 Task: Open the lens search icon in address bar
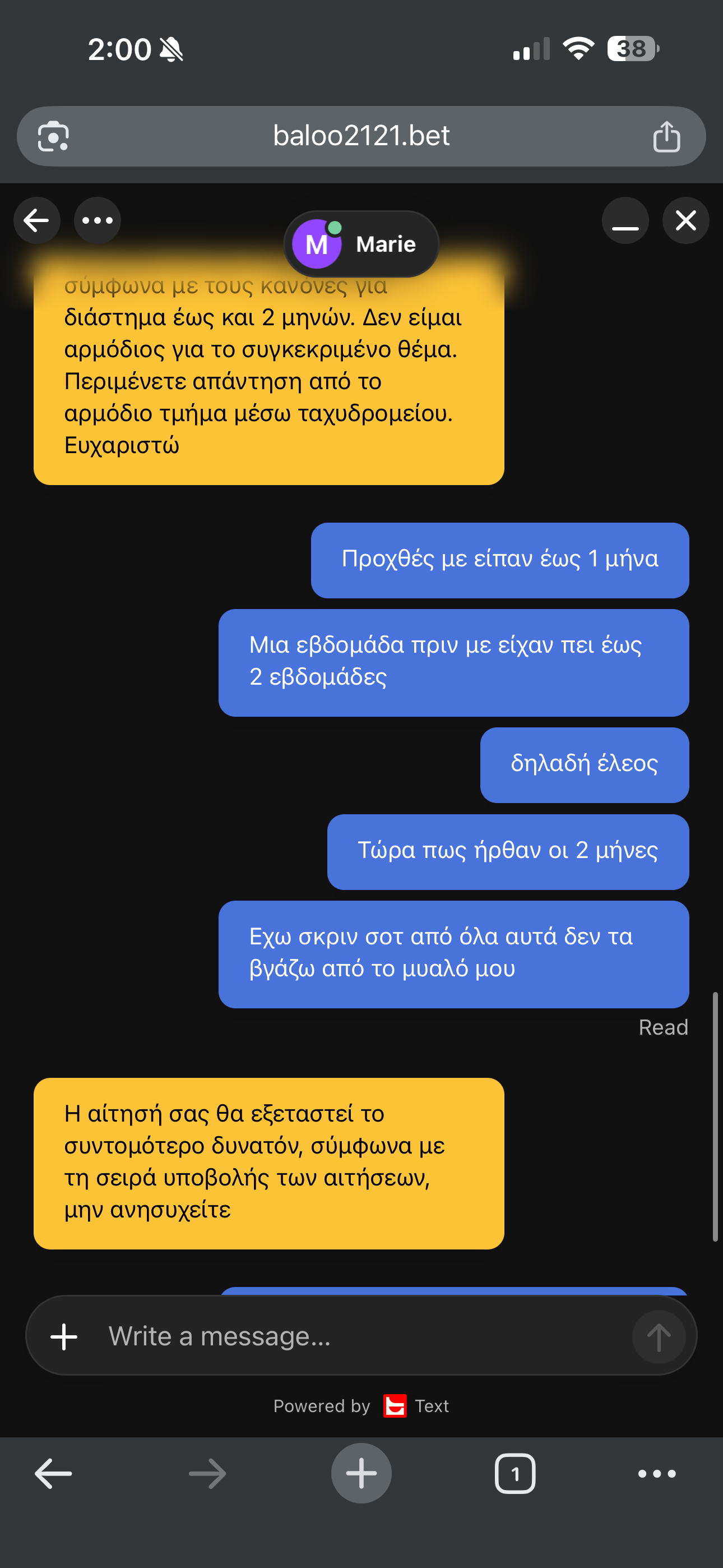(54, 136)
